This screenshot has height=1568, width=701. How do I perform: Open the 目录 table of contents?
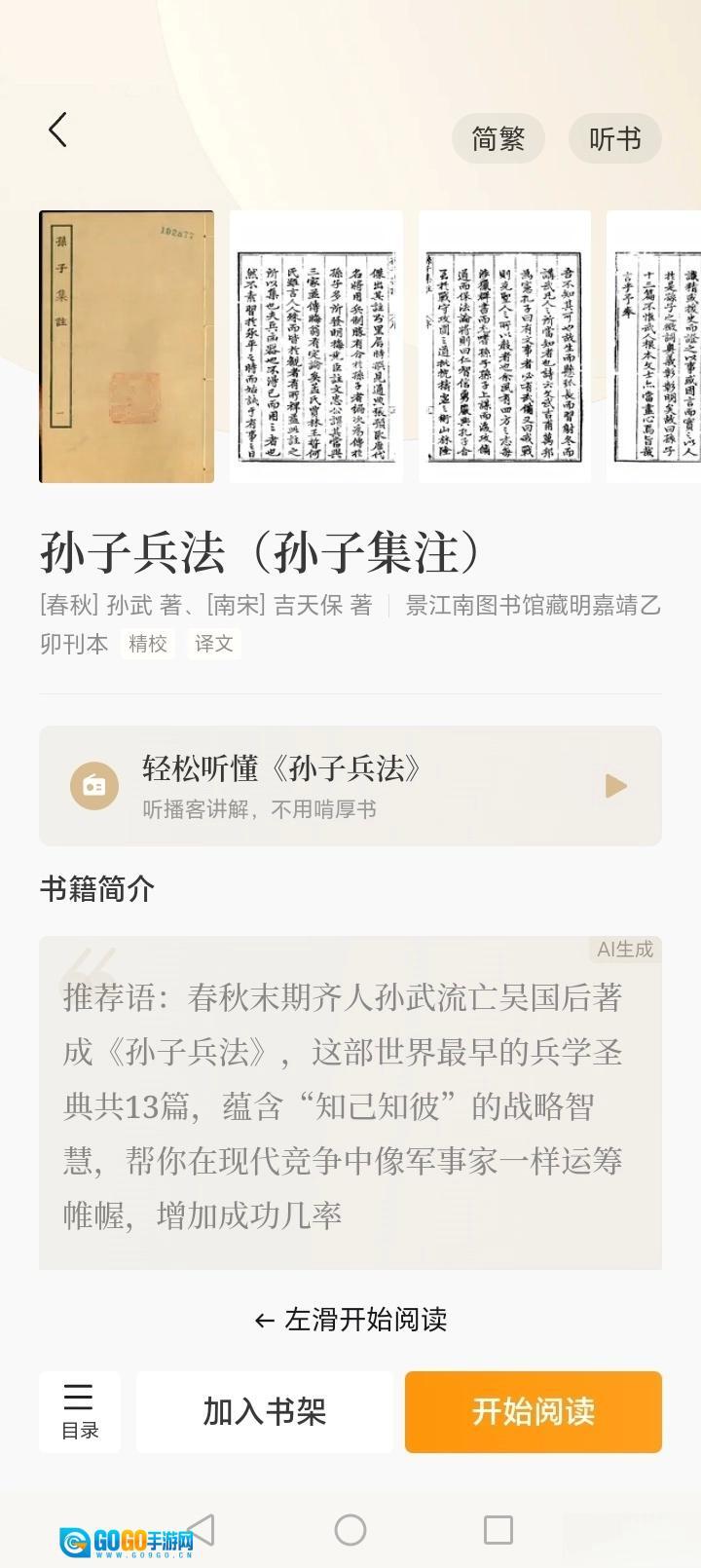pos(80,1411)
